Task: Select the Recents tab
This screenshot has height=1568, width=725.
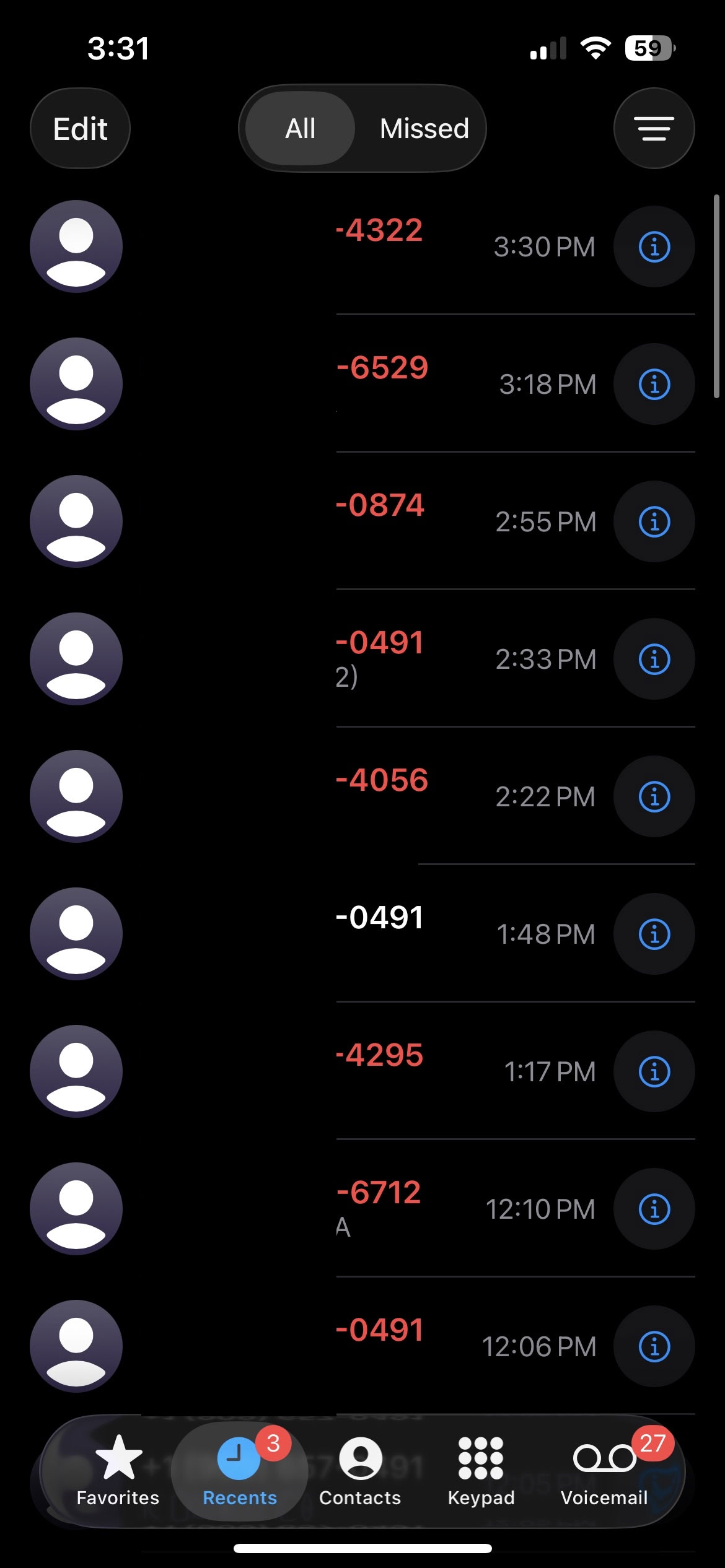Action: pyautogui.click(x=240, y=1471)
